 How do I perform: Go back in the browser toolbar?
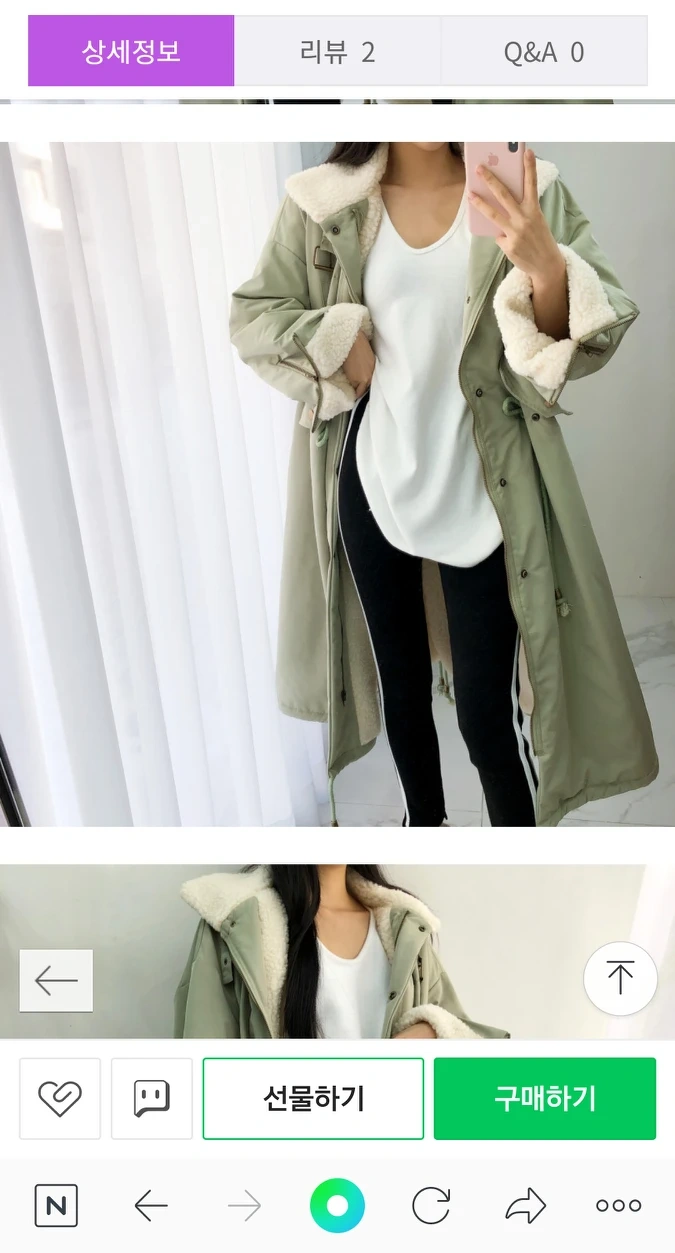coord(151,1206)
